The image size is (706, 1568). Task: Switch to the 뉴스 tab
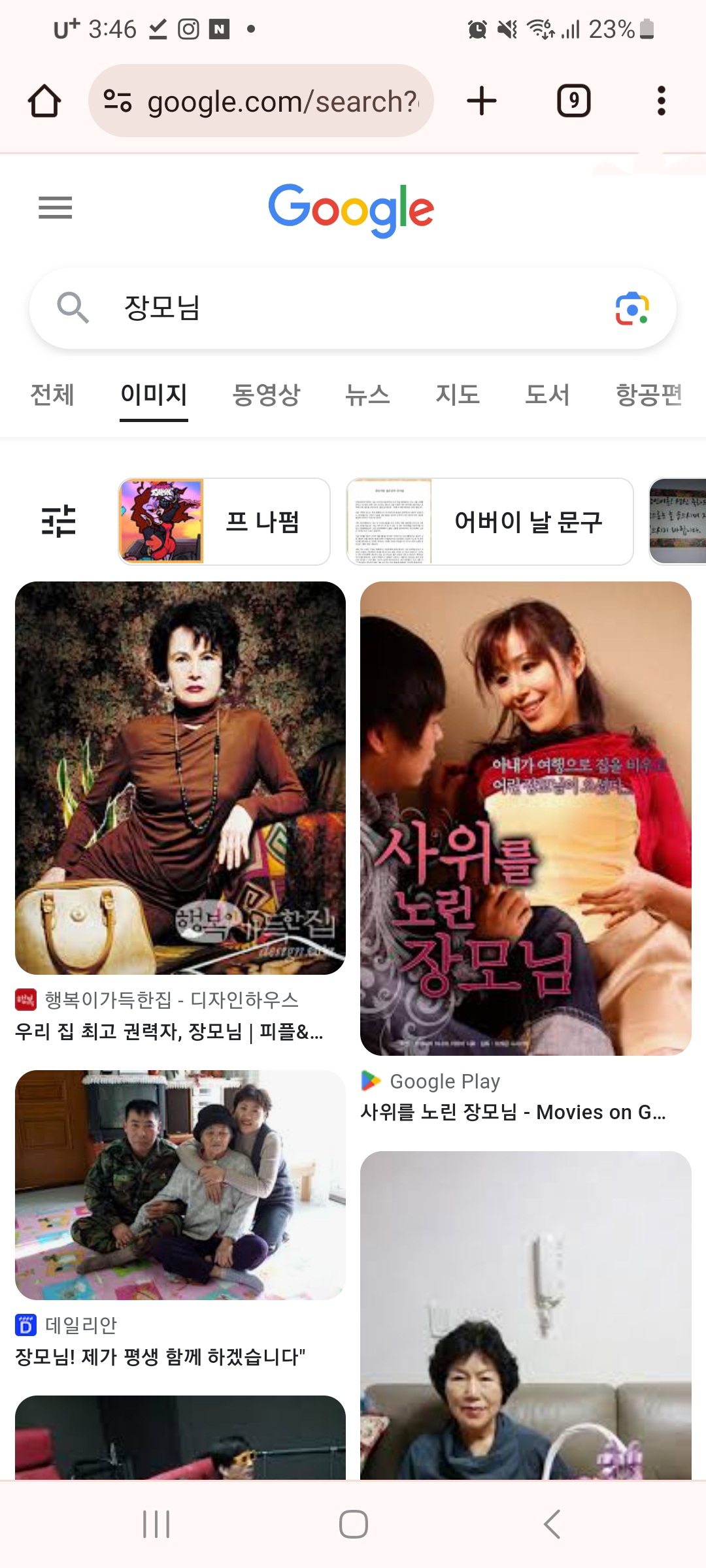tap(367, 395)
